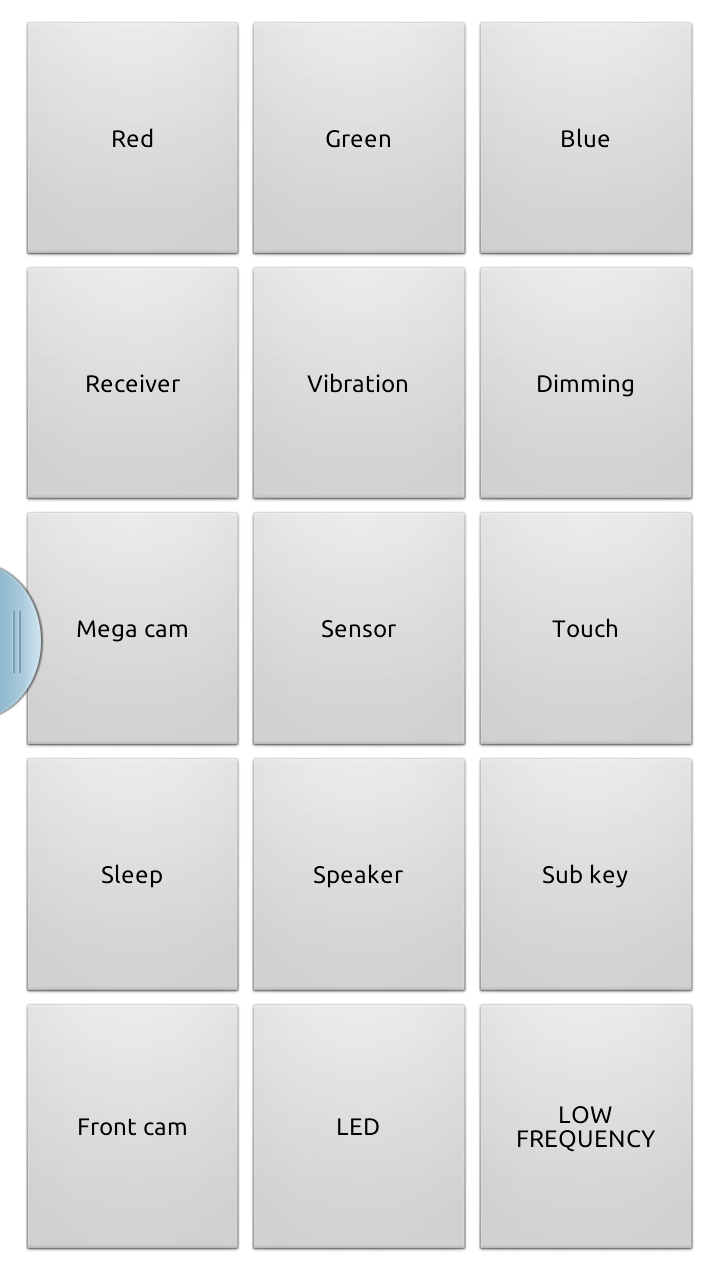Tap the Blue test button
The image size is (720, 1280).
[585, 138]
